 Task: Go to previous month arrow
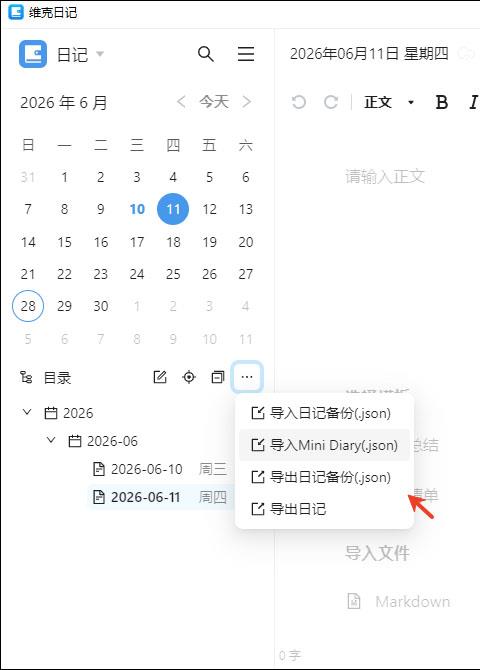click(x=181, y=102)
